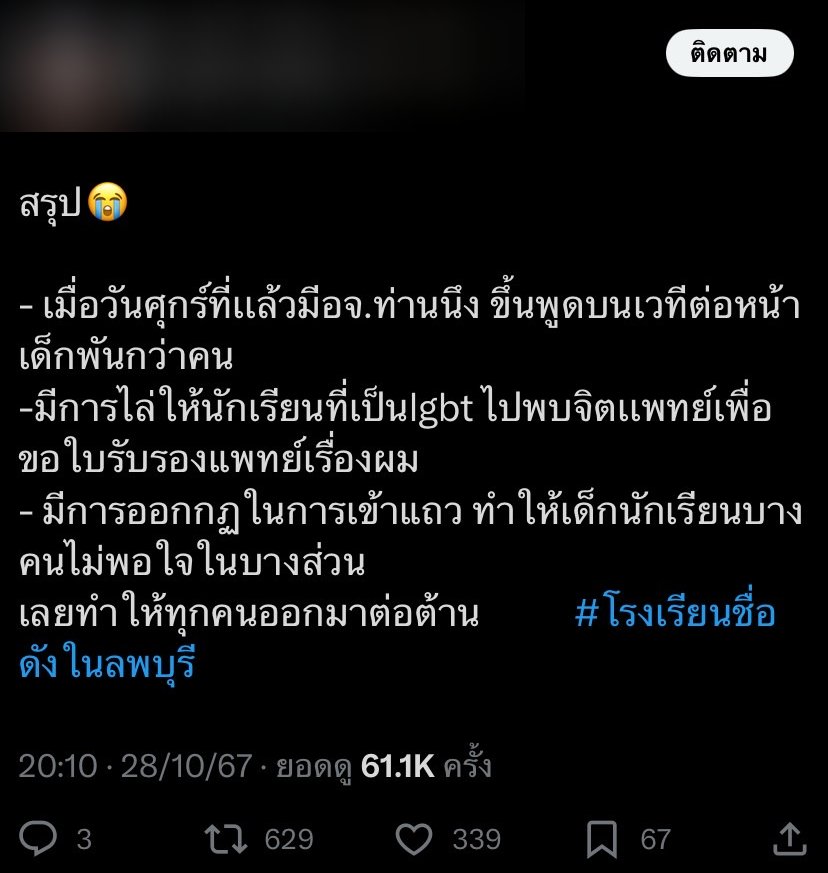The image size is (828, 873).
Task: Reply to this post via comment icon
Action: [38, 838]
